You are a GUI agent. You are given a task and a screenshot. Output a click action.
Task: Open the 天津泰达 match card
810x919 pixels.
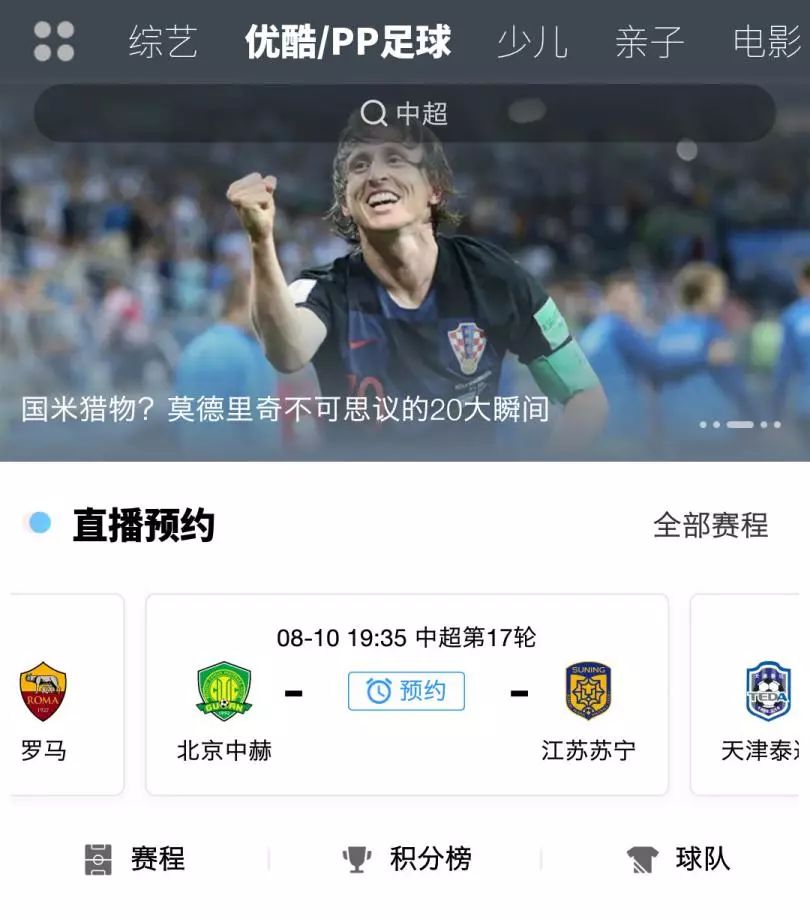click(750, 695)
